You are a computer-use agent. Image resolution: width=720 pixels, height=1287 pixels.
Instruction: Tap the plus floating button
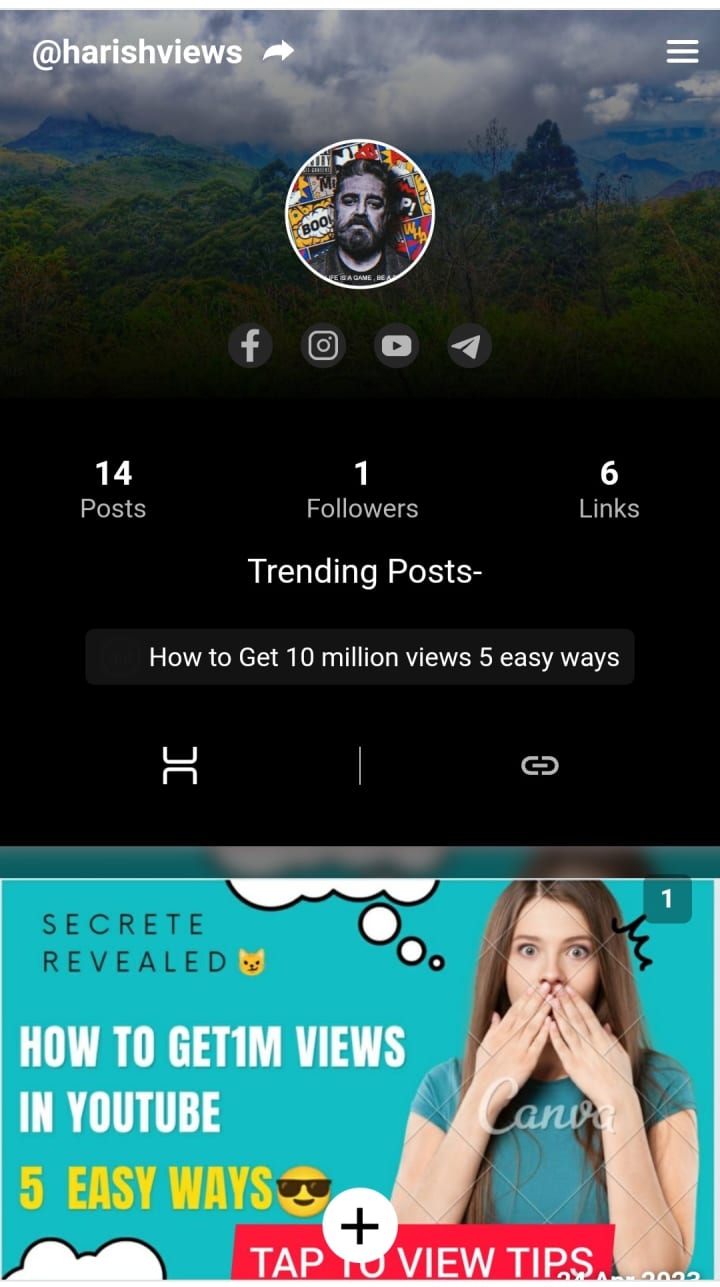coord(360,1226)
